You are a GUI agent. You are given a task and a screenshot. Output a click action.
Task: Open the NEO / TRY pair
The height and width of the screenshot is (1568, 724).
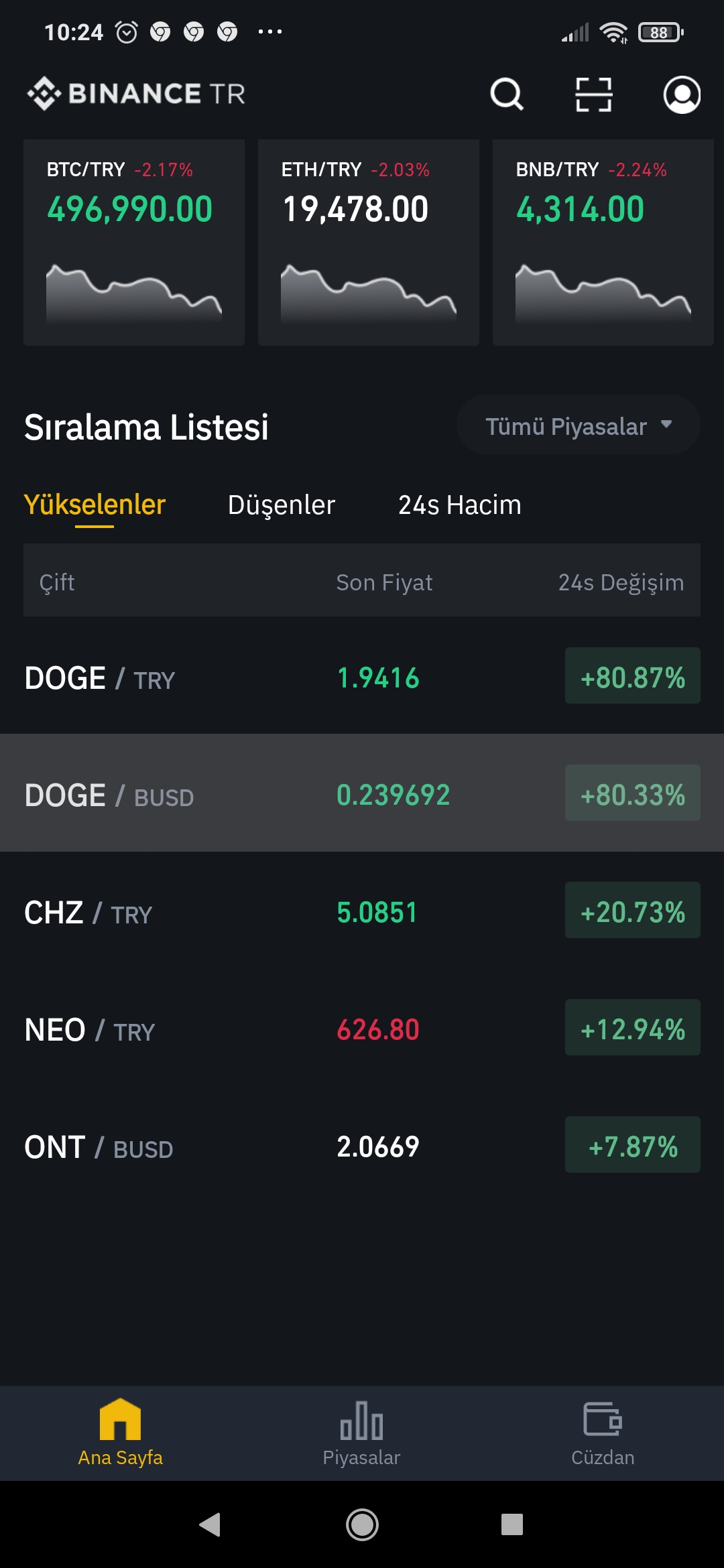(x=362, y=1029)
